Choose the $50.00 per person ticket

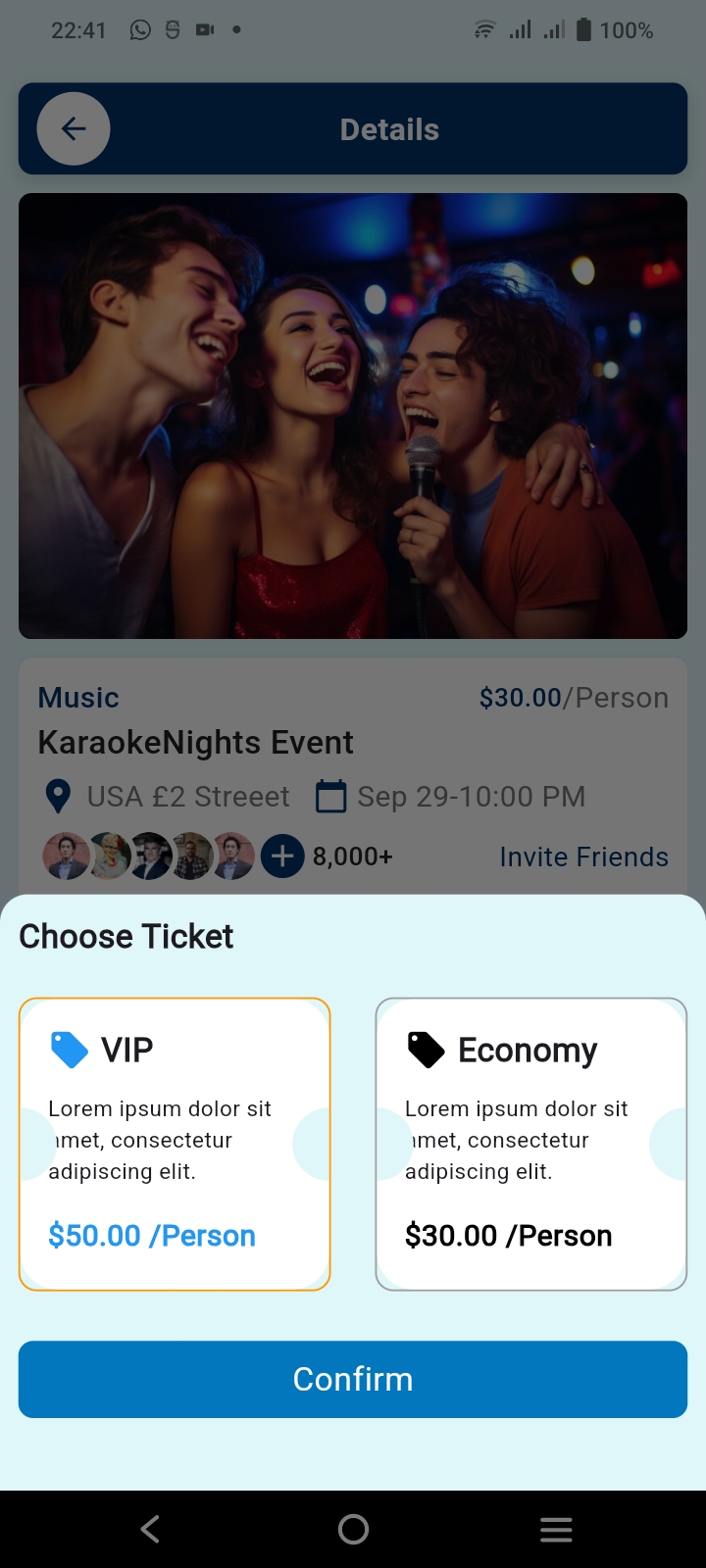pos(152,1235)
